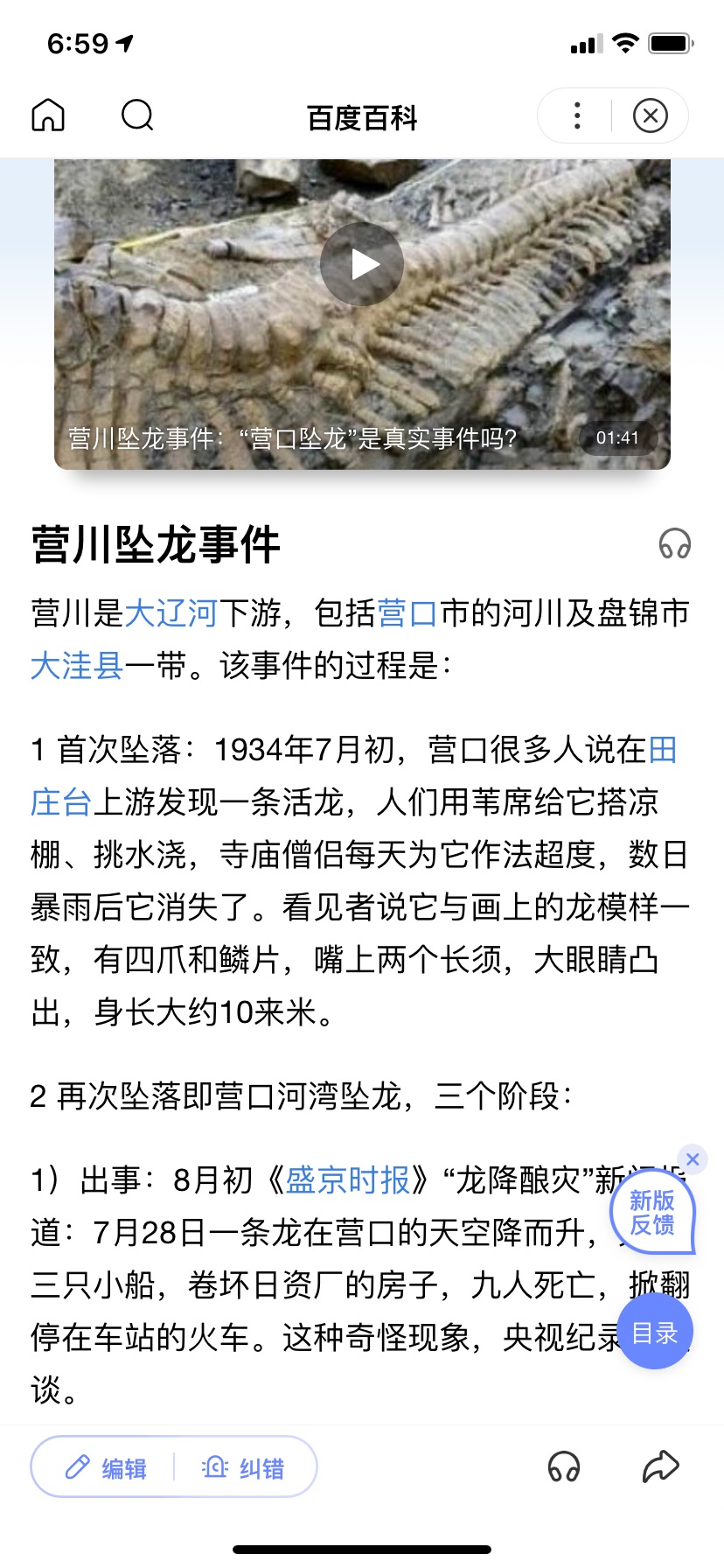Open the 营口 link
Screen dimensions: 724x1568
[x=408, y=612]
